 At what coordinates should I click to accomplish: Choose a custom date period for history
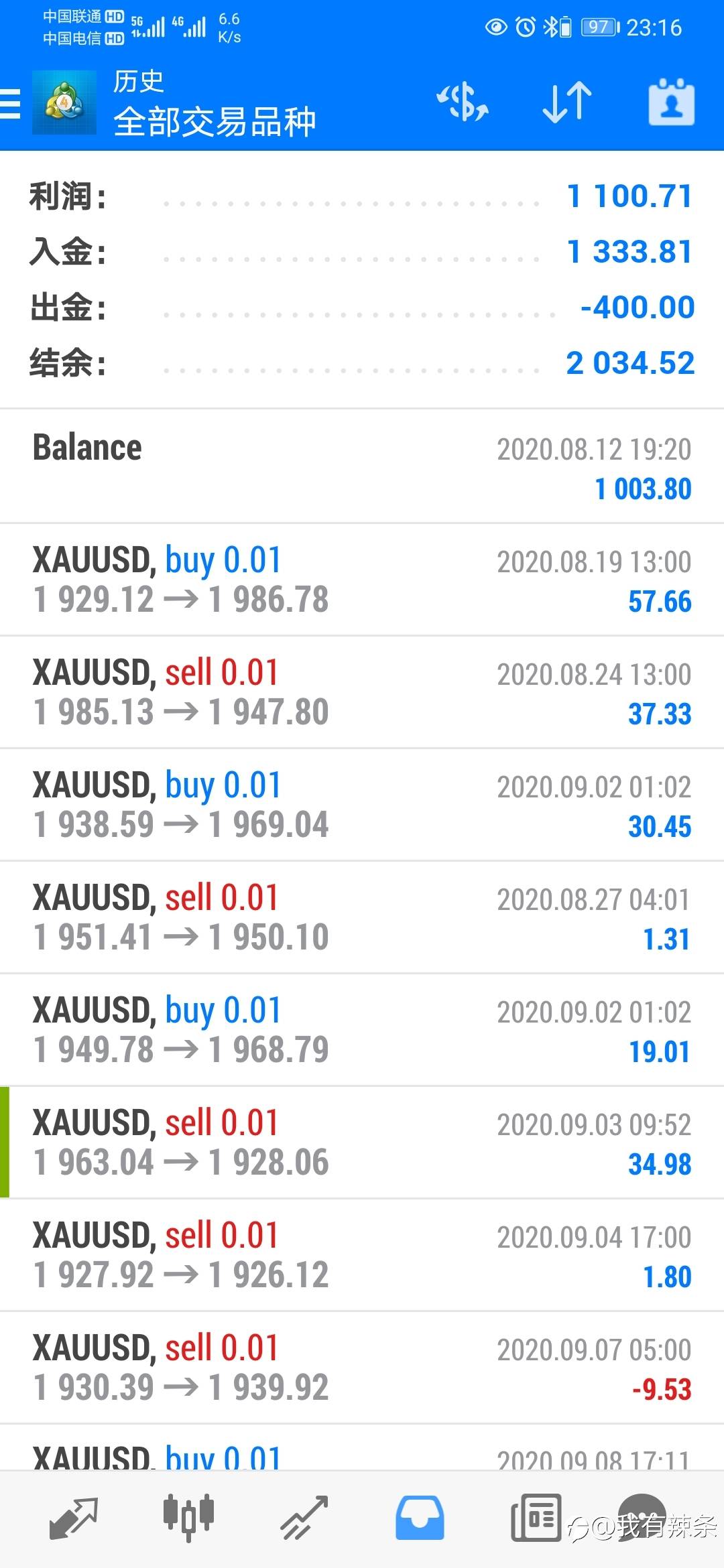click(x=671, y=104)
